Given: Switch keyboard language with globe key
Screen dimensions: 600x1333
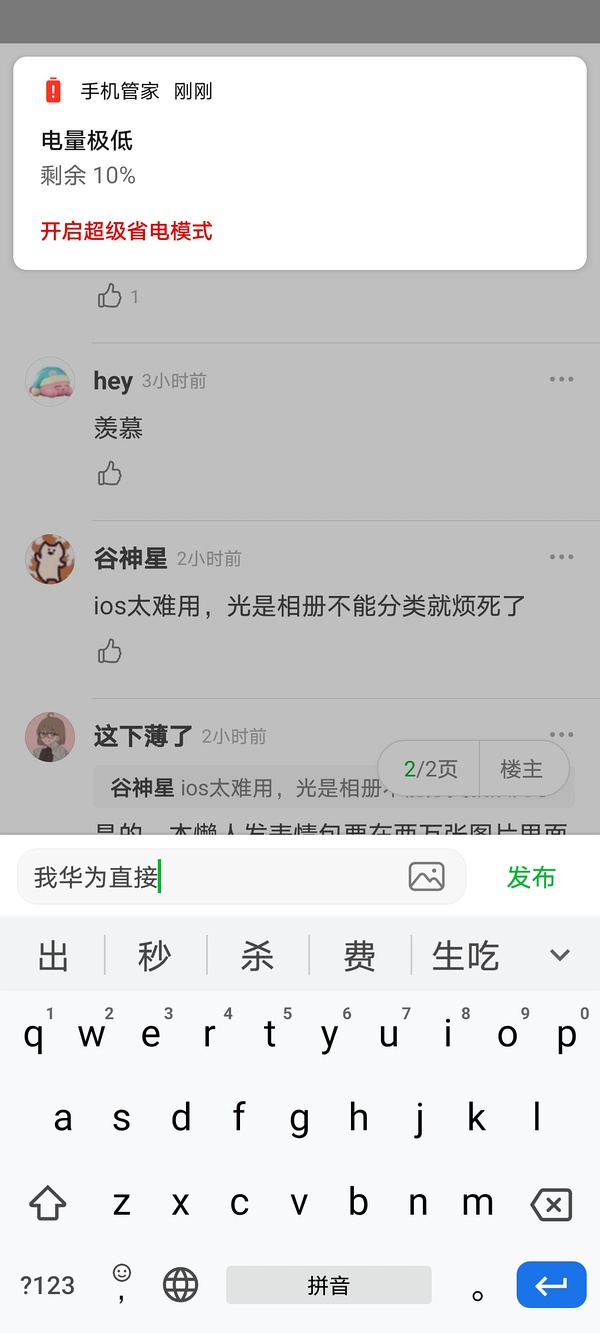Looking at the screenshot, I should pos(180,1285).
